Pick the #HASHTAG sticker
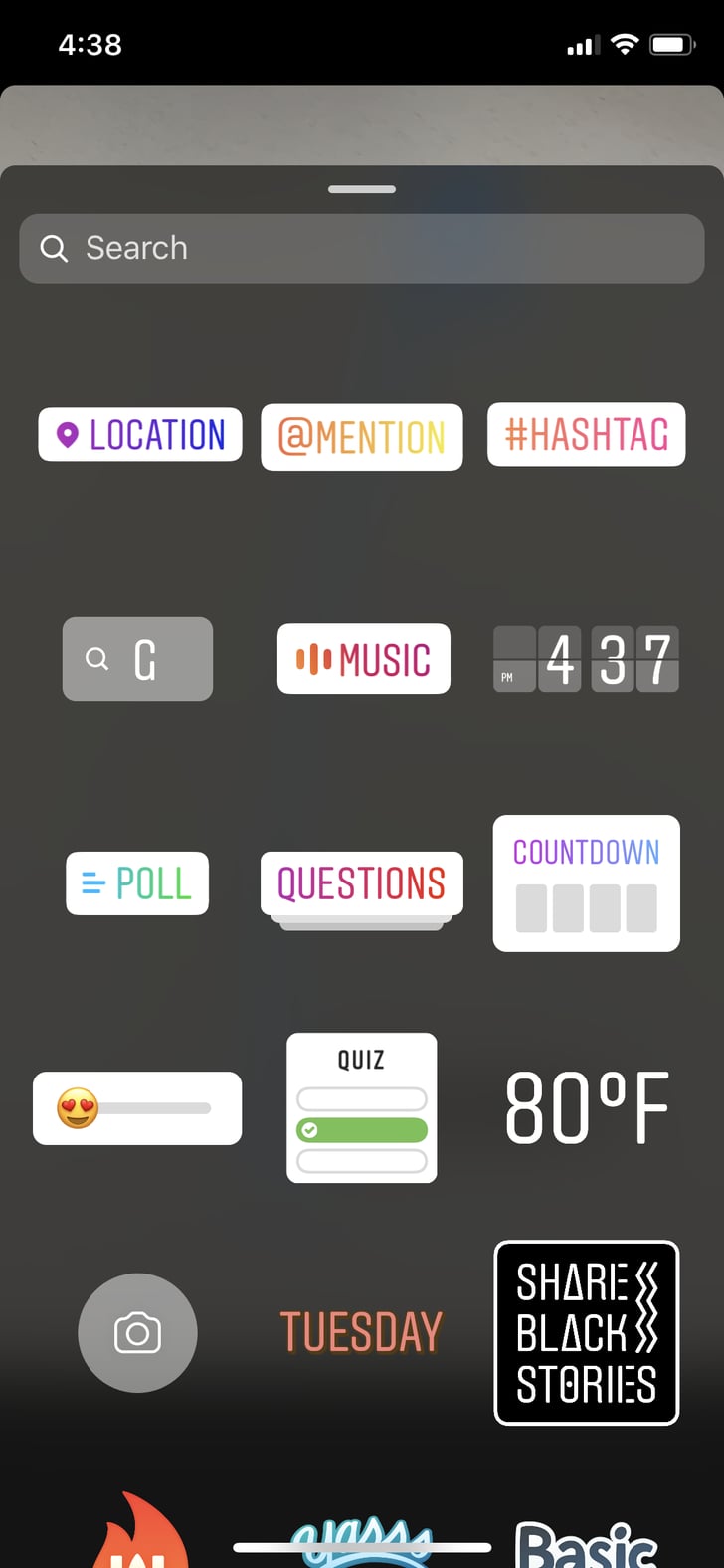Image resolution: width=724 pixels, height=1568 pixels. click(586, 435)
